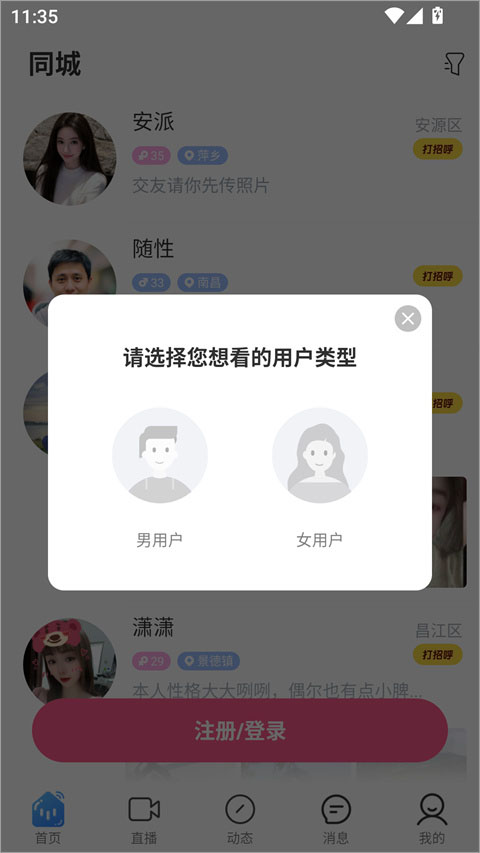Open the filter icon in the header
480x853 pixels.
coord(453,64)
